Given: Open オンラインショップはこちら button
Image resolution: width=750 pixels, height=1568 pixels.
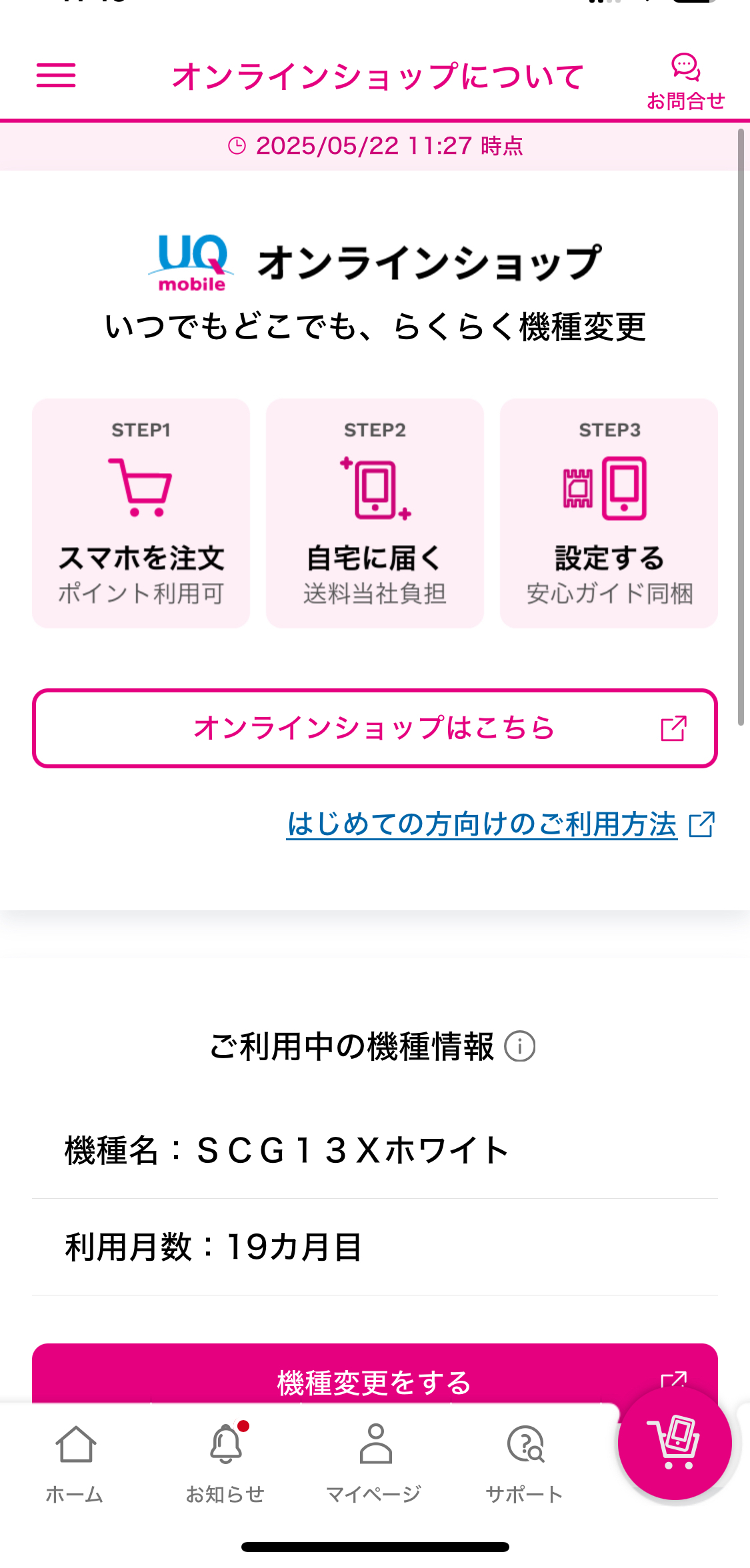Looking at the screenshot, I should pyautogui.click(x=375, y=728).
